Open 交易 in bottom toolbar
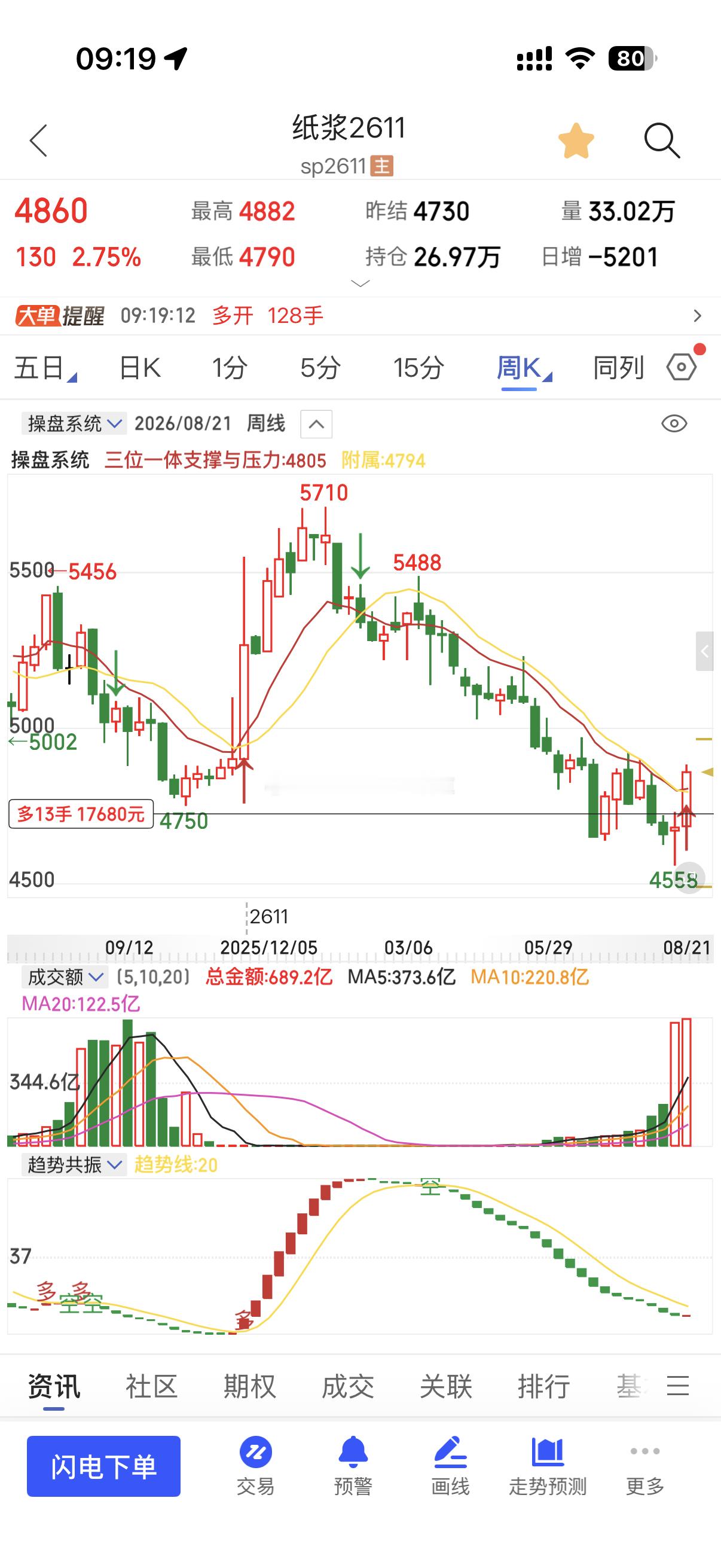 255,1466
